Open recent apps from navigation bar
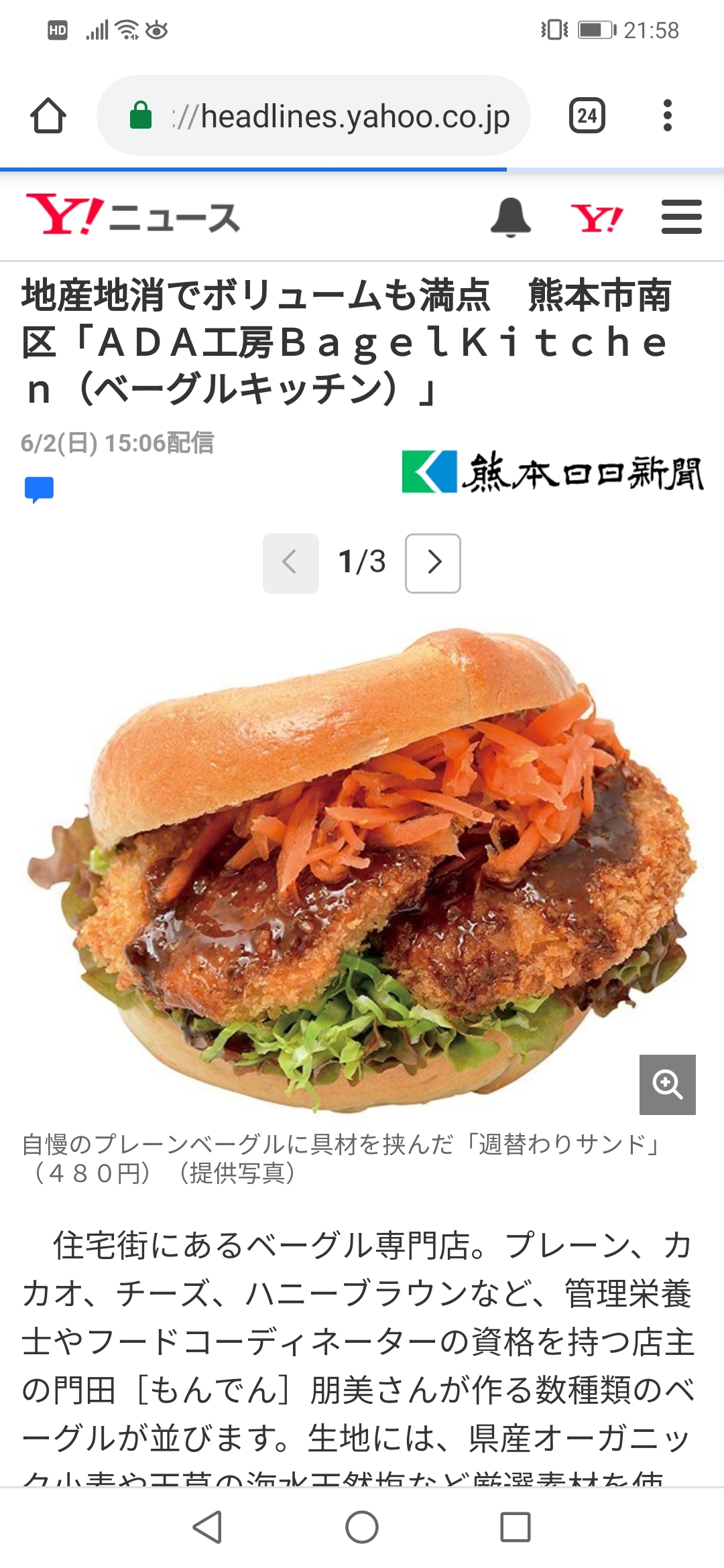Viewport: 724px width, 1568px height. (516, 1527)
